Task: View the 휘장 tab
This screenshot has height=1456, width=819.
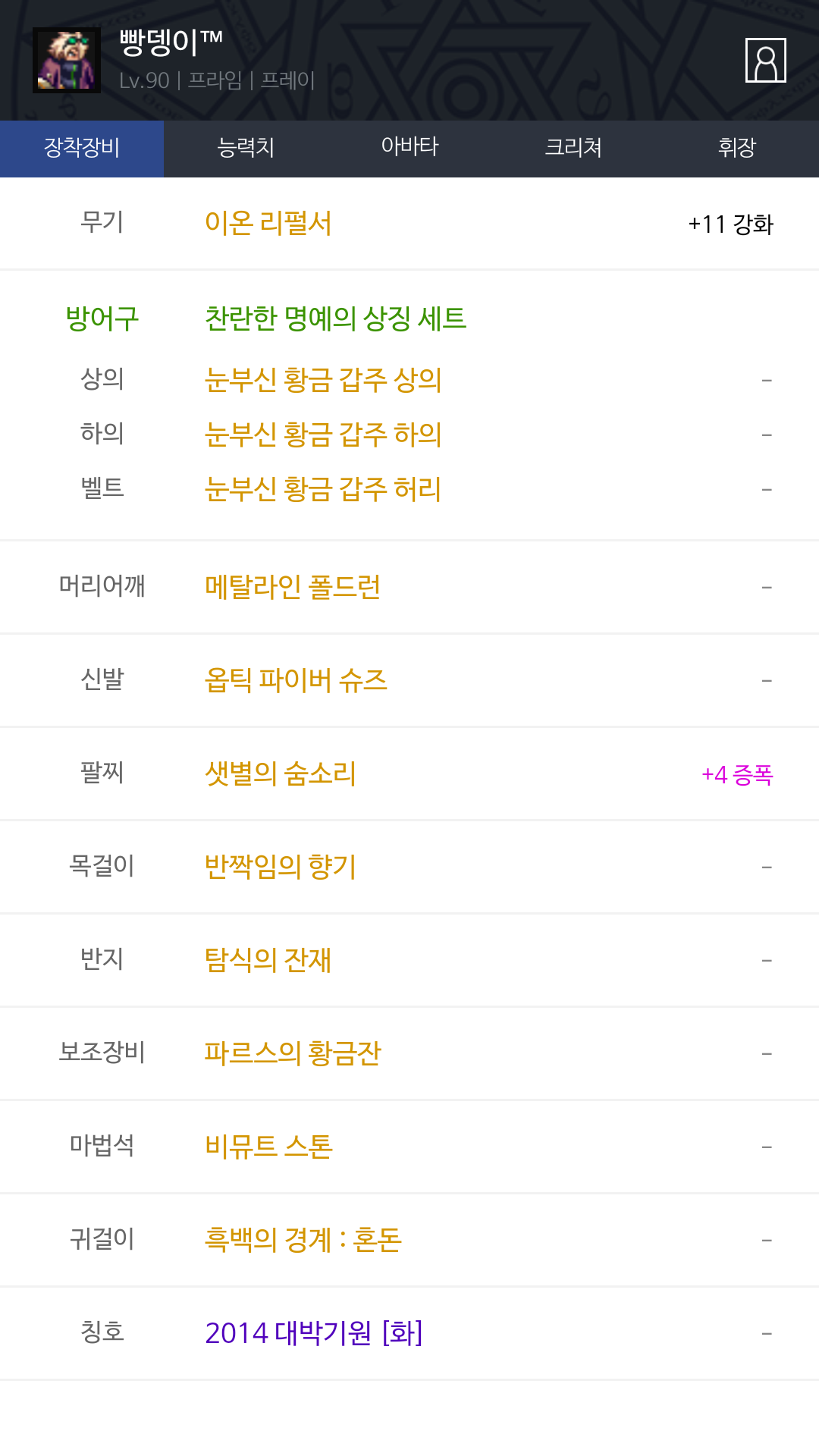Action: [737, 148]
